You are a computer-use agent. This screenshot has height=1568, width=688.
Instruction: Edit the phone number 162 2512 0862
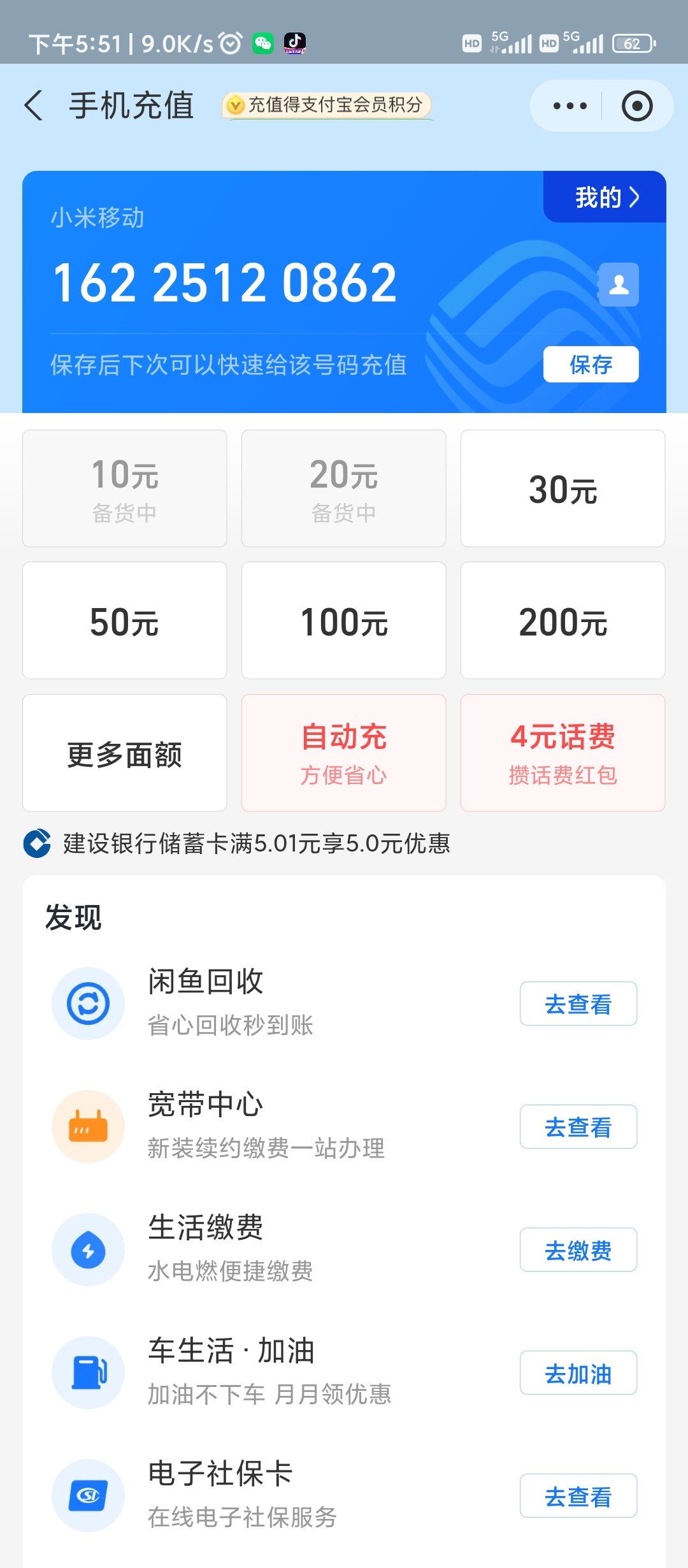click(224, 284)
